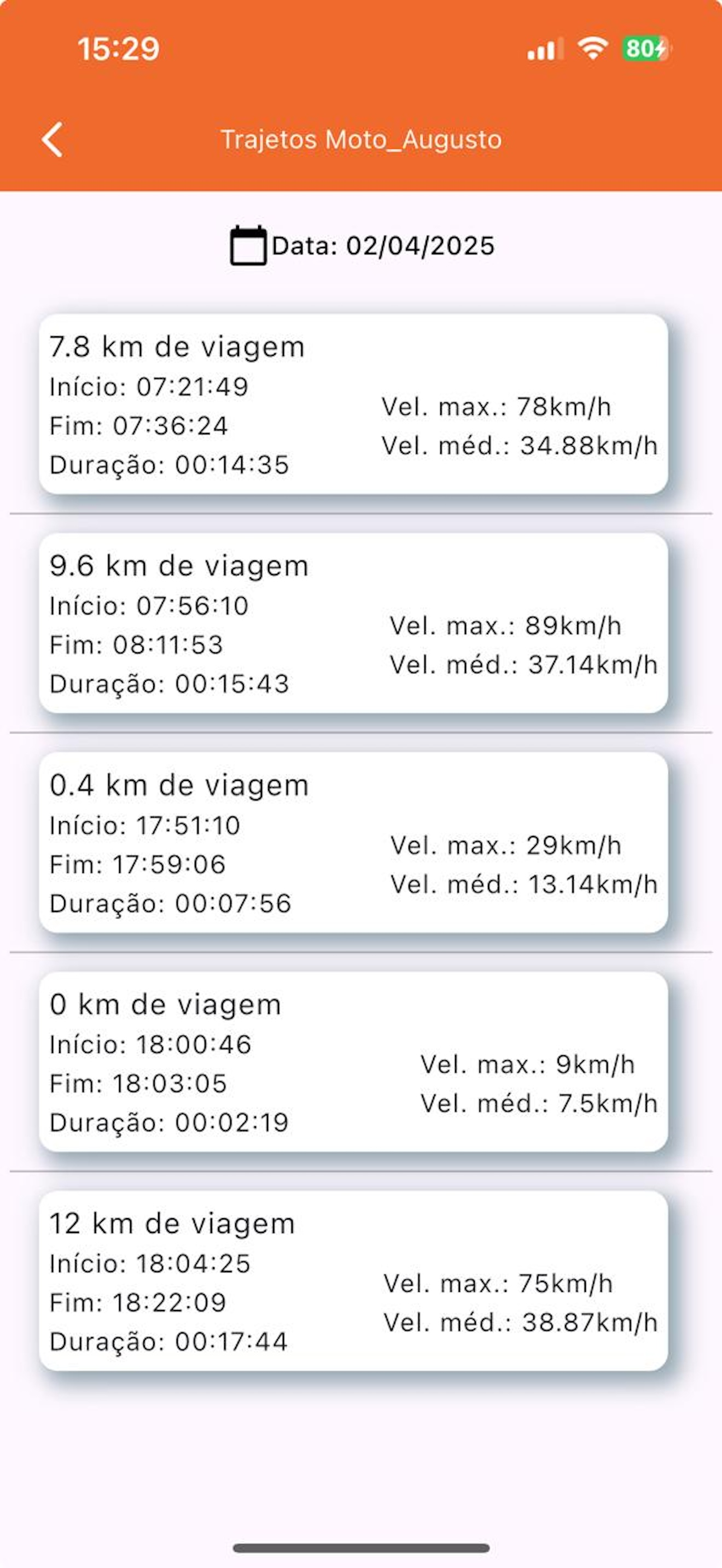The height and width of the screenshot is (1568, 722).
Task: Go back using the back arrow
Action: point(53,139)
